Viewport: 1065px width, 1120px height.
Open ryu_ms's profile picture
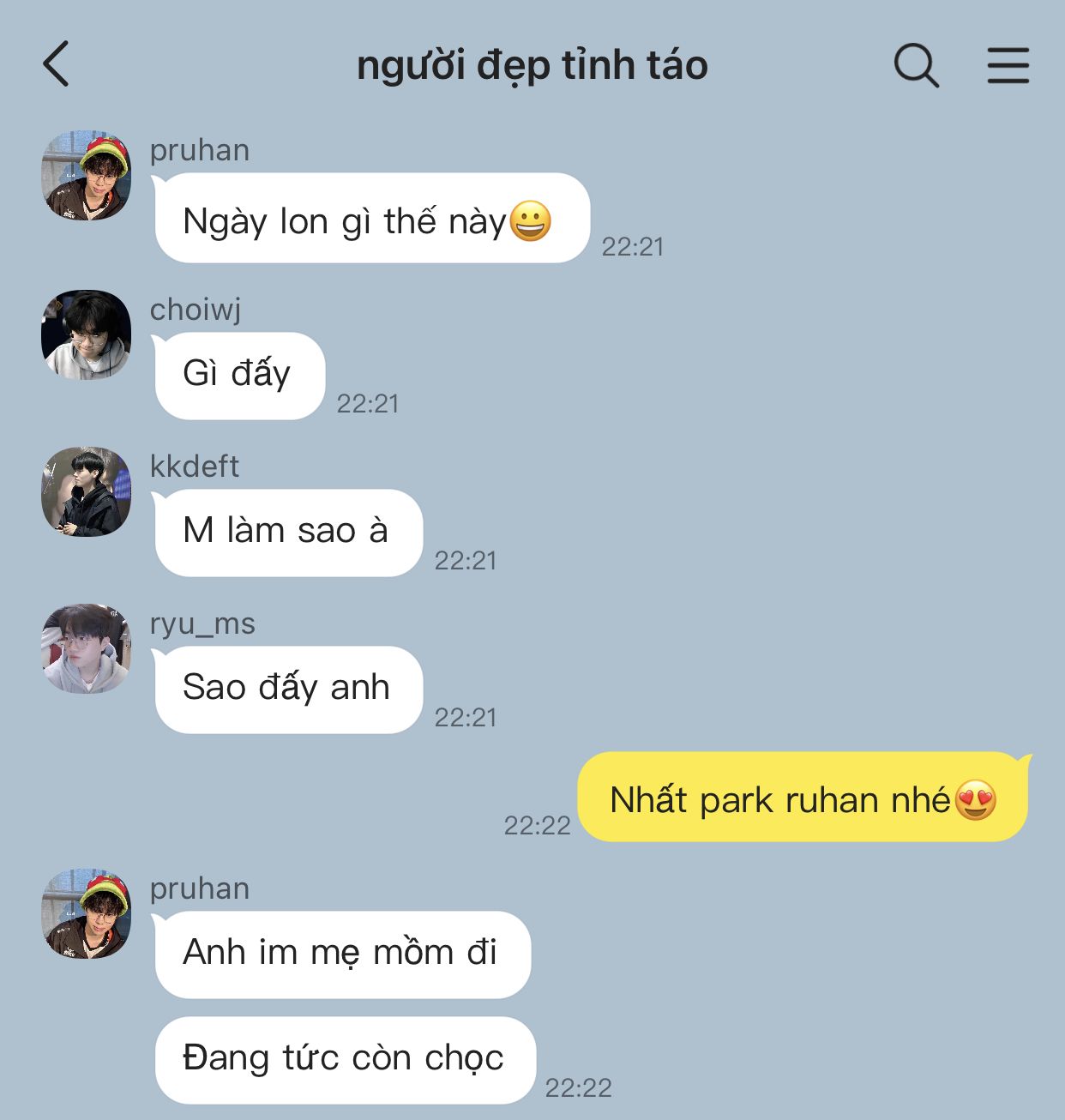click(x=86, y=648)
